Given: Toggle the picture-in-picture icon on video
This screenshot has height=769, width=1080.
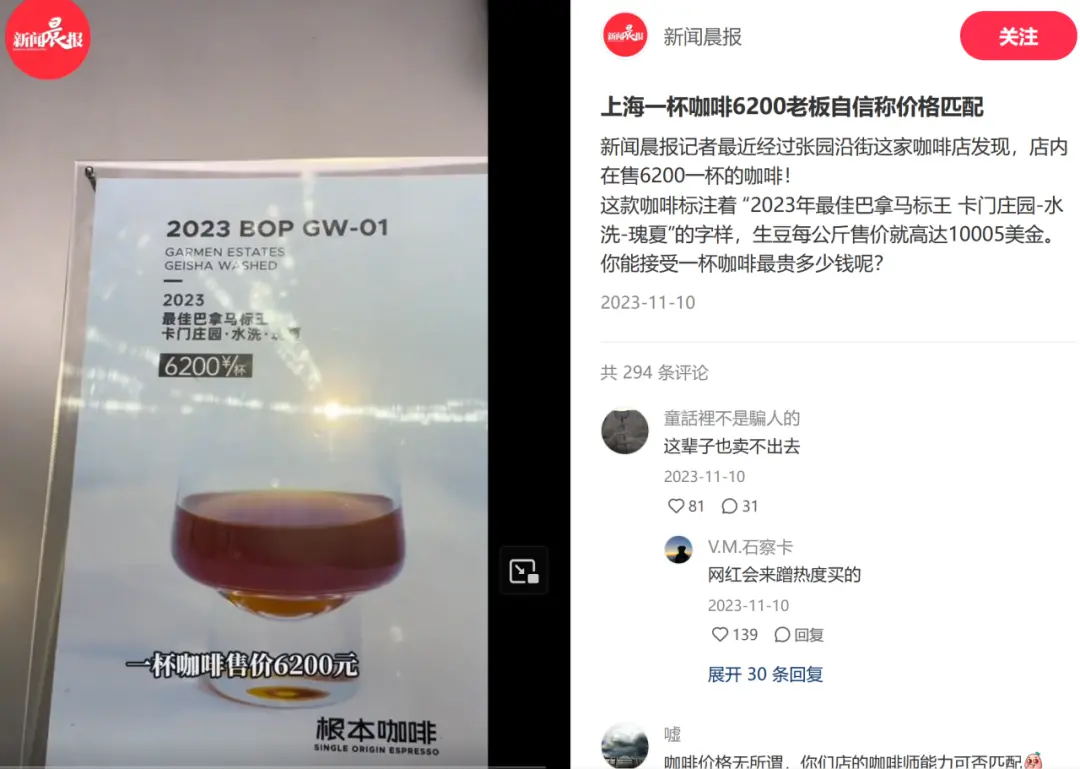Looking at the screenshot, I should pyautogui.click(x=524, y=571).
